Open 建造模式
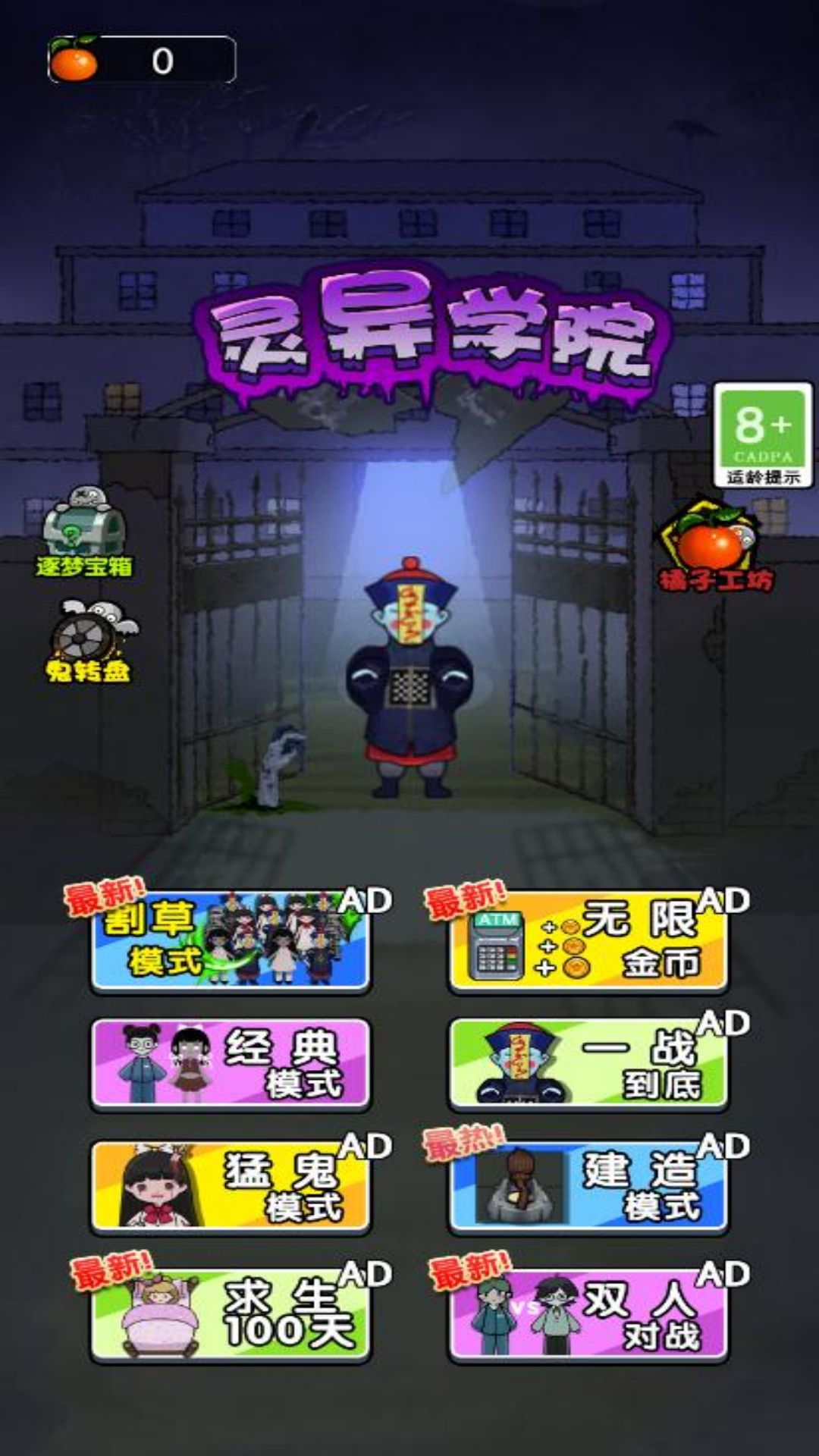The image size is (819, 1456). [588, 1186]
